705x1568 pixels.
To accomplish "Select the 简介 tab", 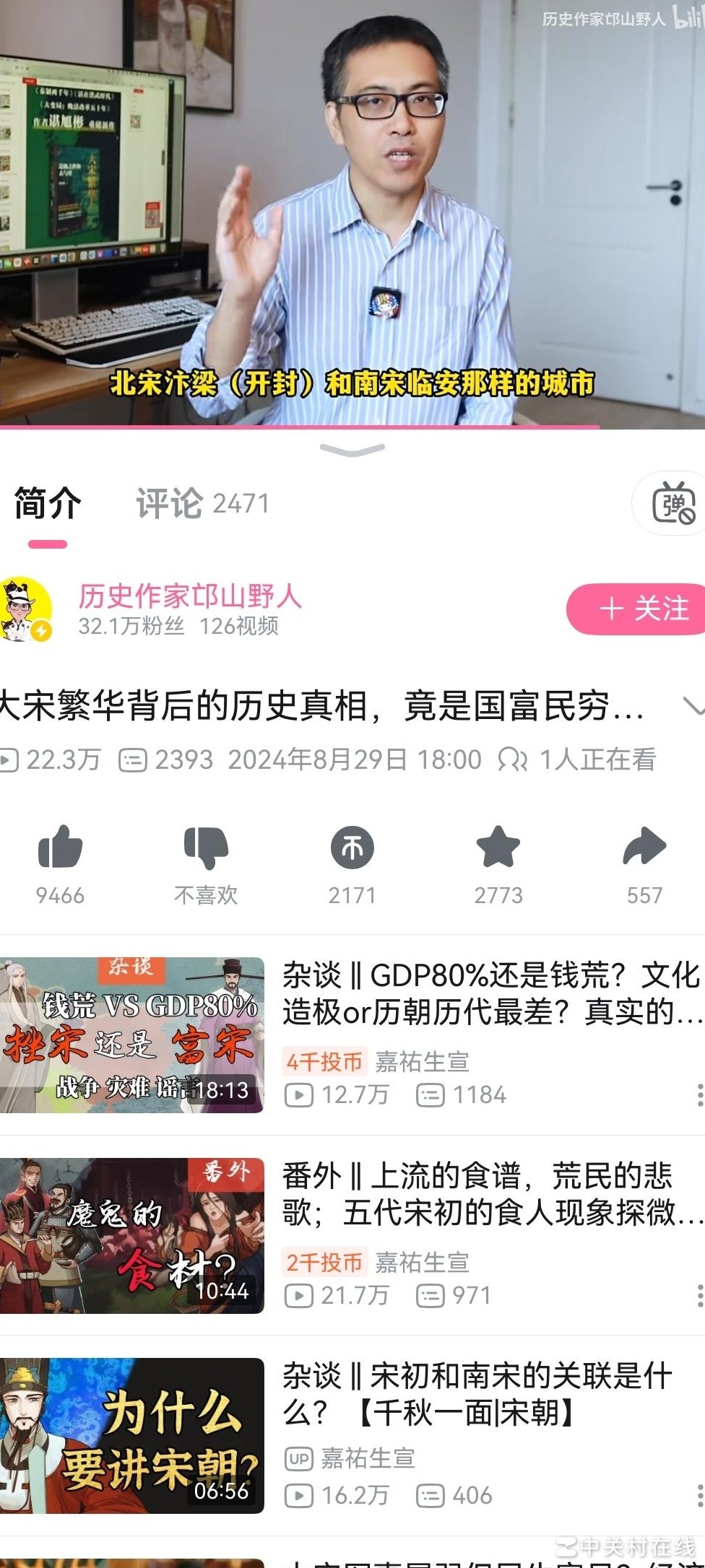I will [x=48, y=503].
